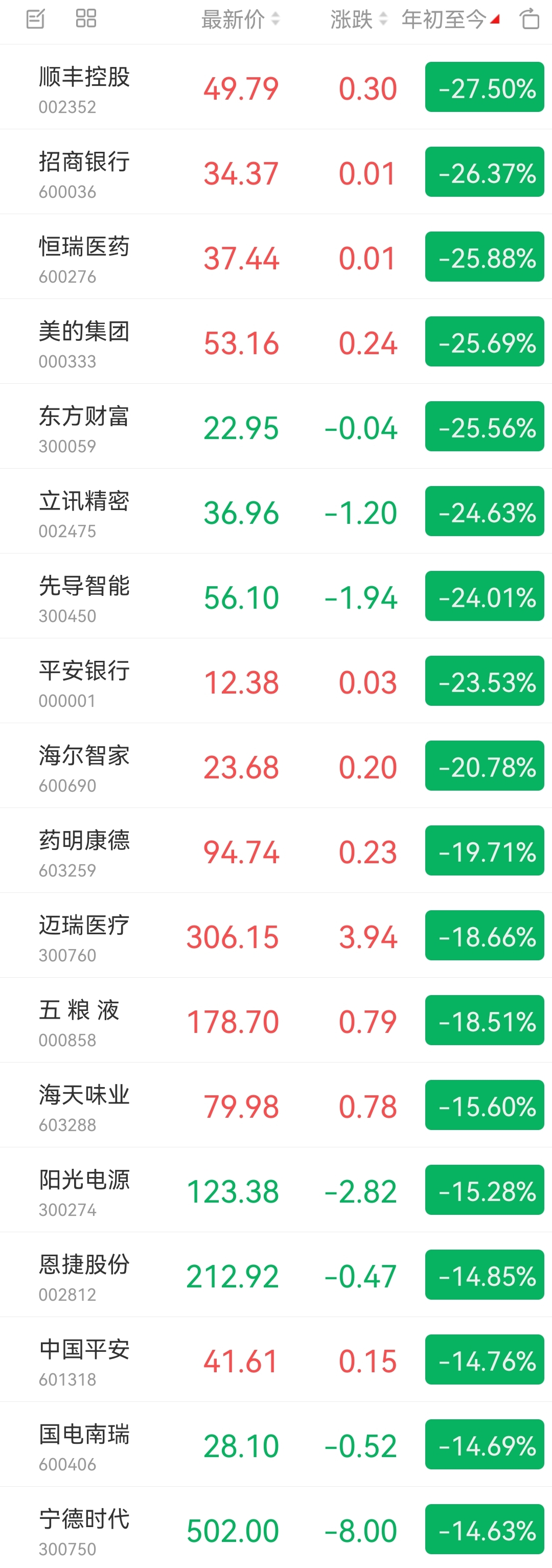The image size is (552, 1568).
Task: Sort by 最新价 column
Action: click(x=240, y=20)
